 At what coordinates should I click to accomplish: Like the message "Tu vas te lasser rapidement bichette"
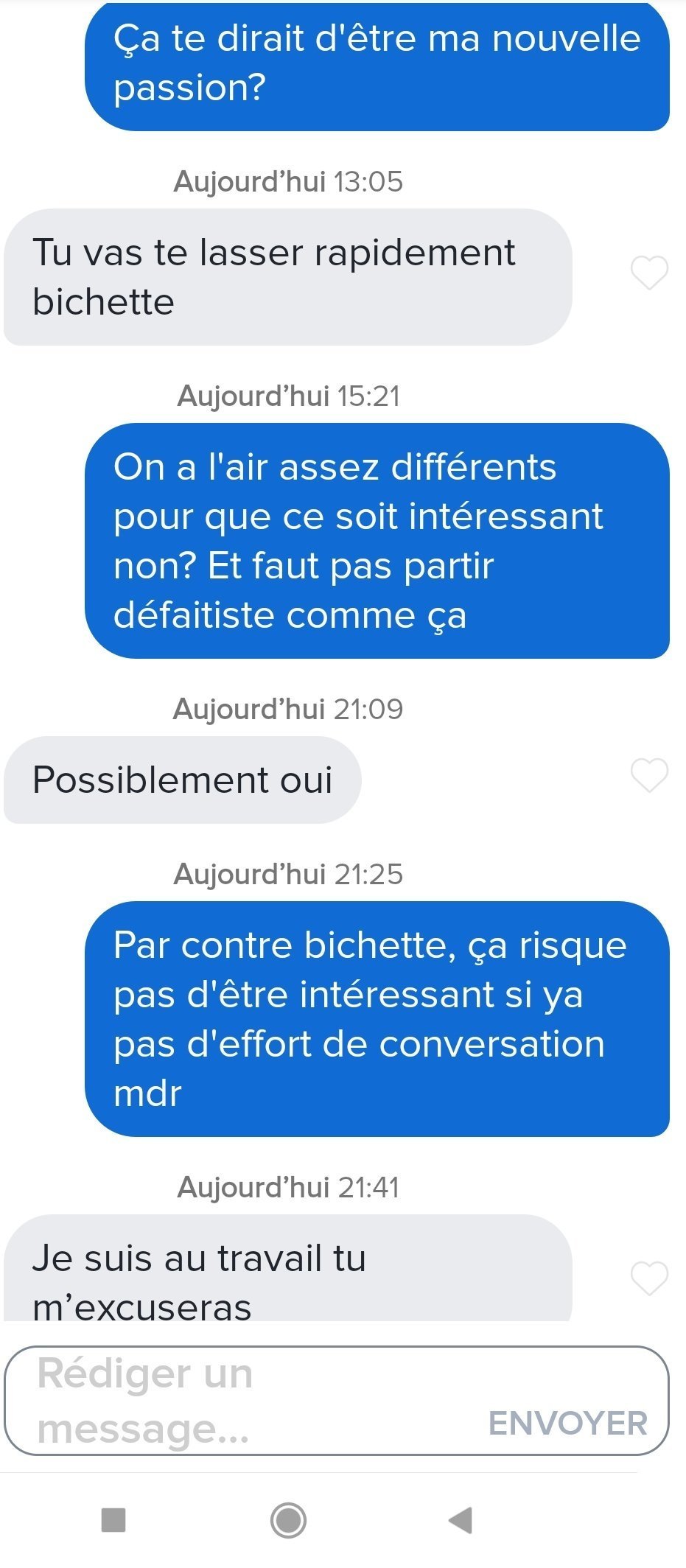[x=649, y=273]
